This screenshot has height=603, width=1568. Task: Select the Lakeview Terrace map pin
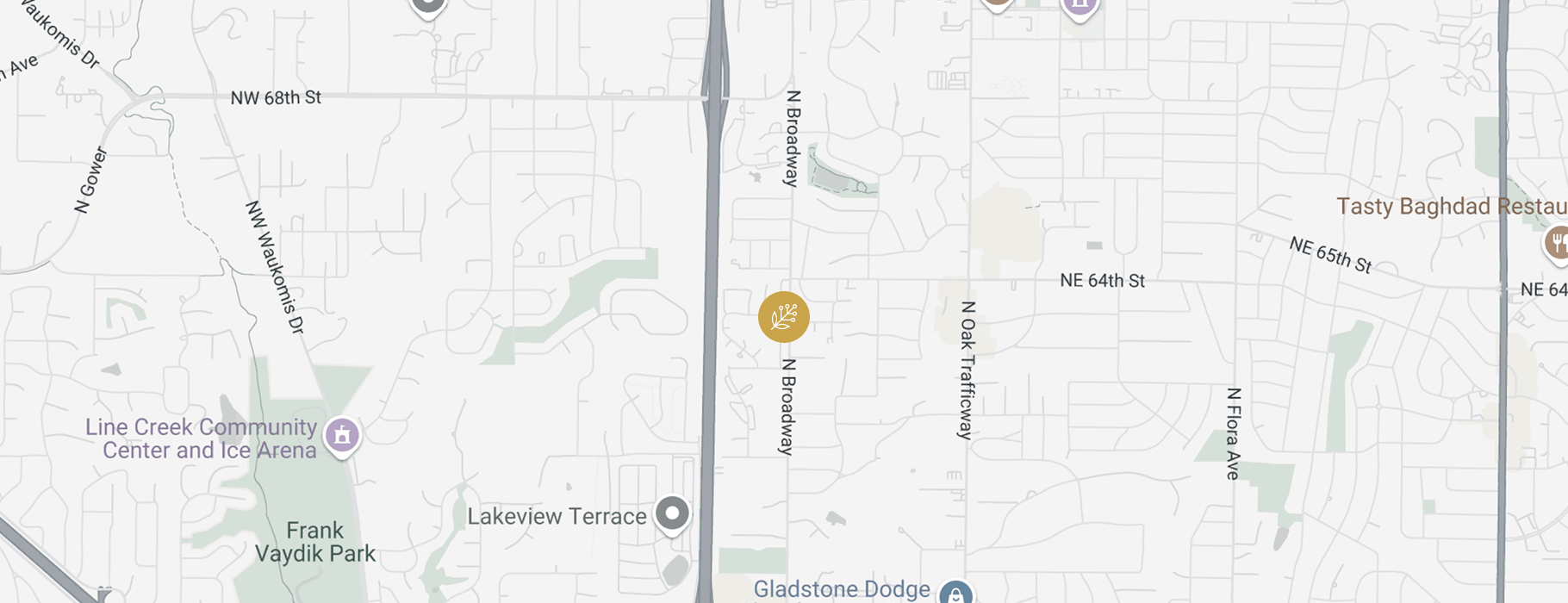[672, 513]
